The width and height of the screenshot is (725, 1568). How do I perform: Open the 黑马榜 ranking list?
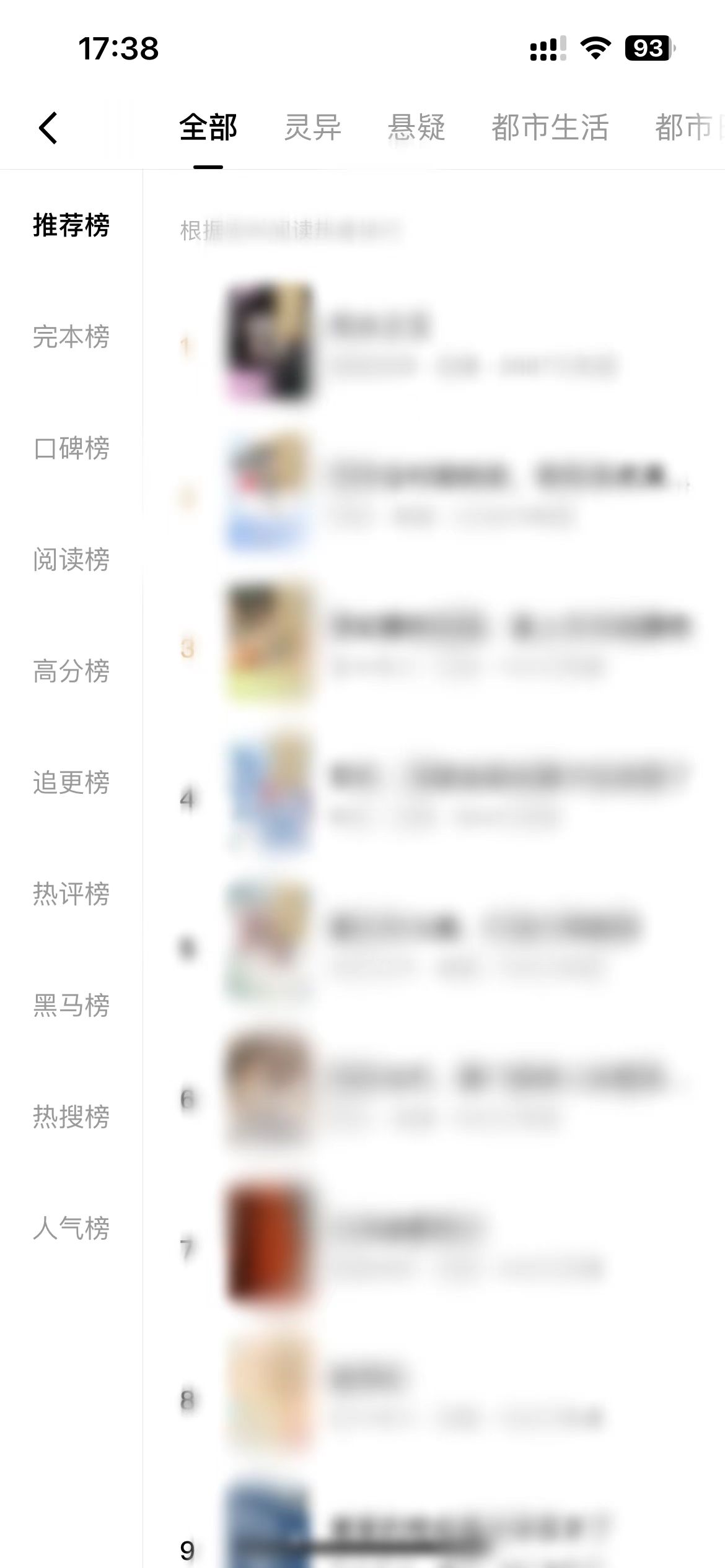[71, 1006]
